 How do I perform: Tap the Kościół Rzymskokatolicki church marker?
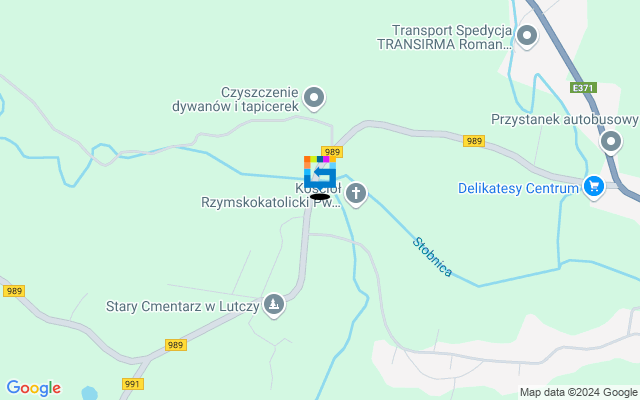pyautogui.click(x=356, y=192)
